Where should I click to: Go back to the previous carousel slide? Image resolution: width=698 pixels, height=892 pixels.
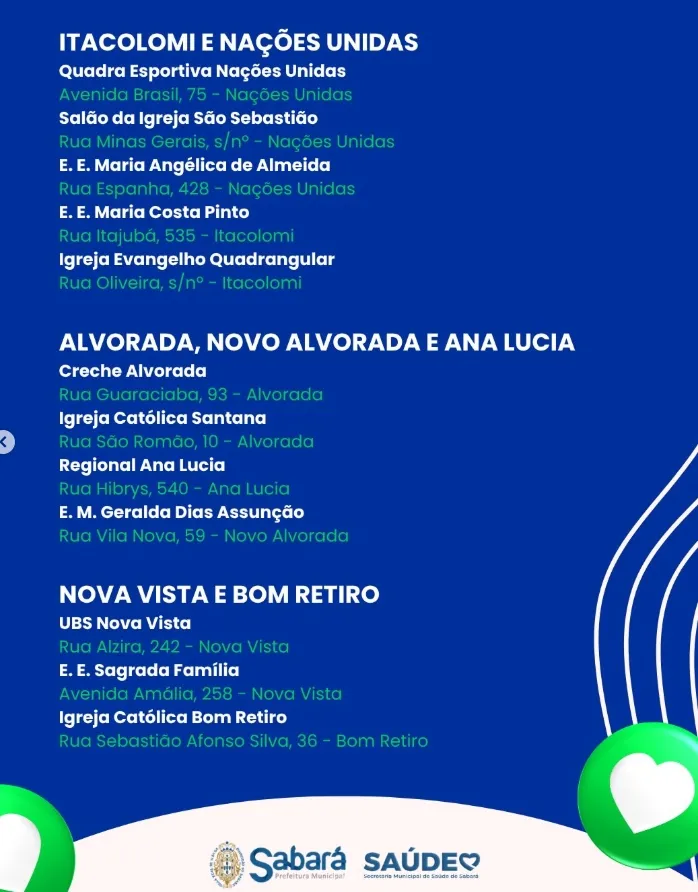coord(5,442)
